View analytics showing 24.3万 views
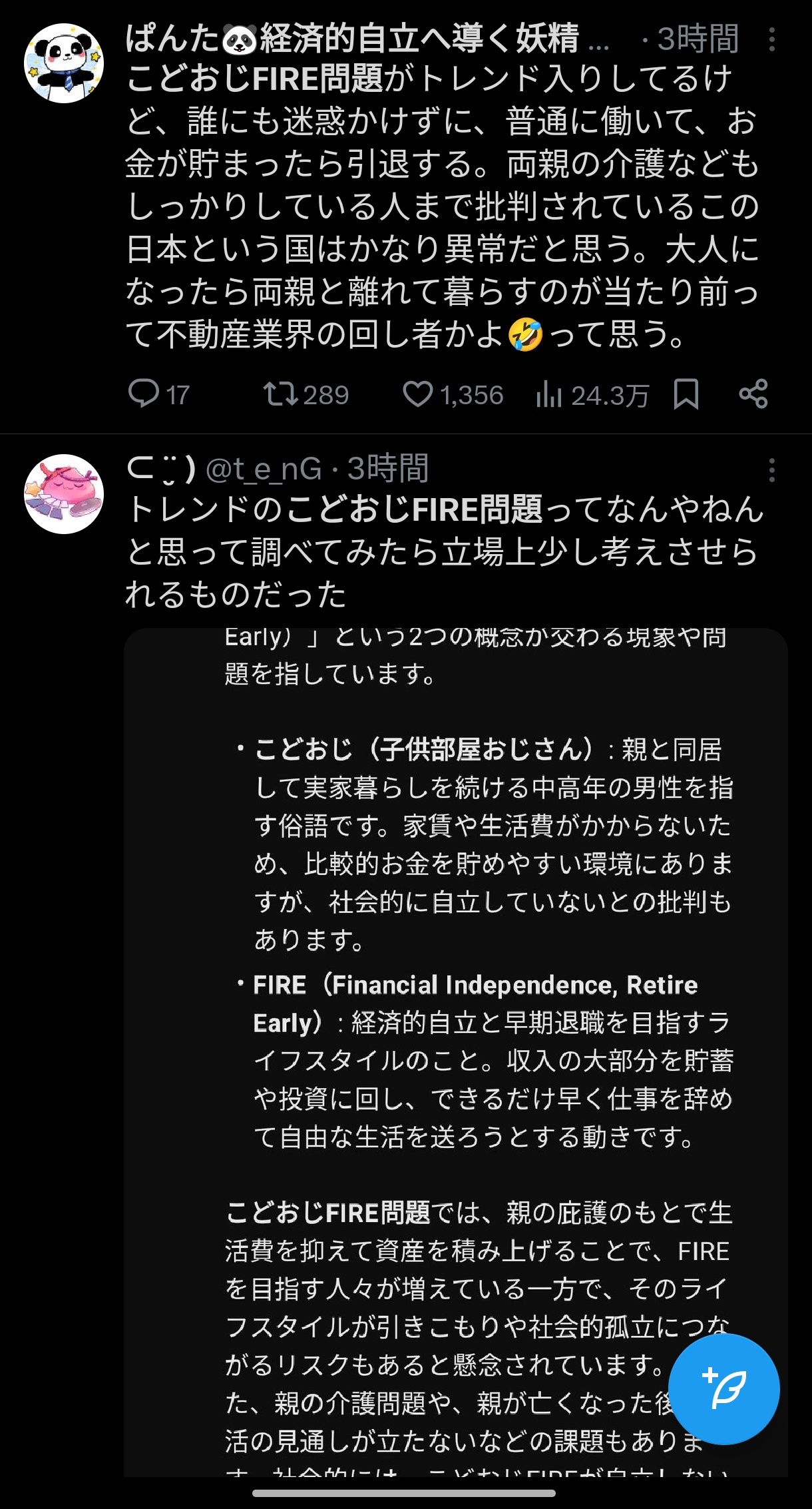The width and height of the screenshot is (812, 1509). pos(592,396)
